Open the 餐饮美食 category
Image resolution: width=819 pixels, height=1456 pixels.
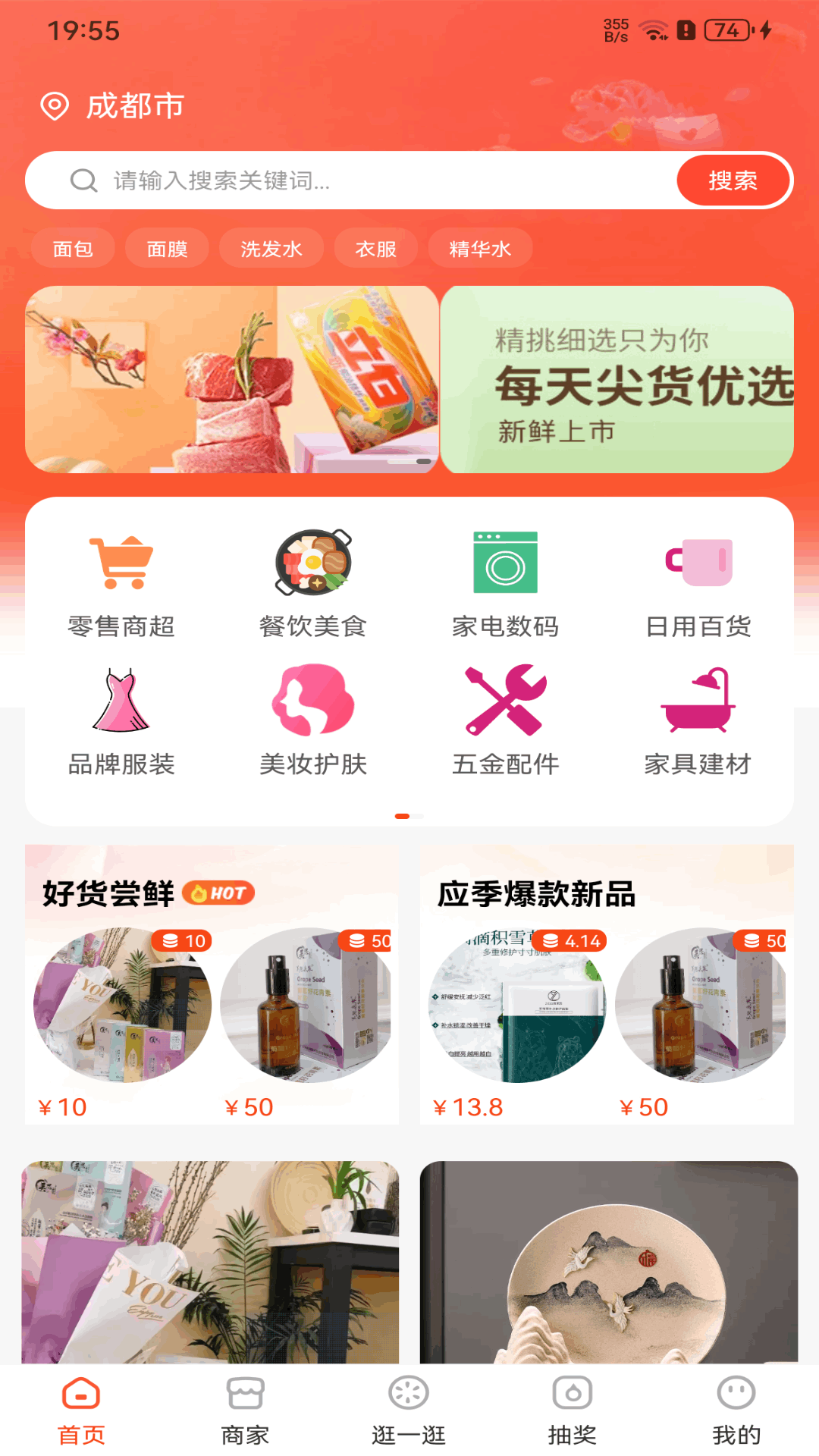313,584
